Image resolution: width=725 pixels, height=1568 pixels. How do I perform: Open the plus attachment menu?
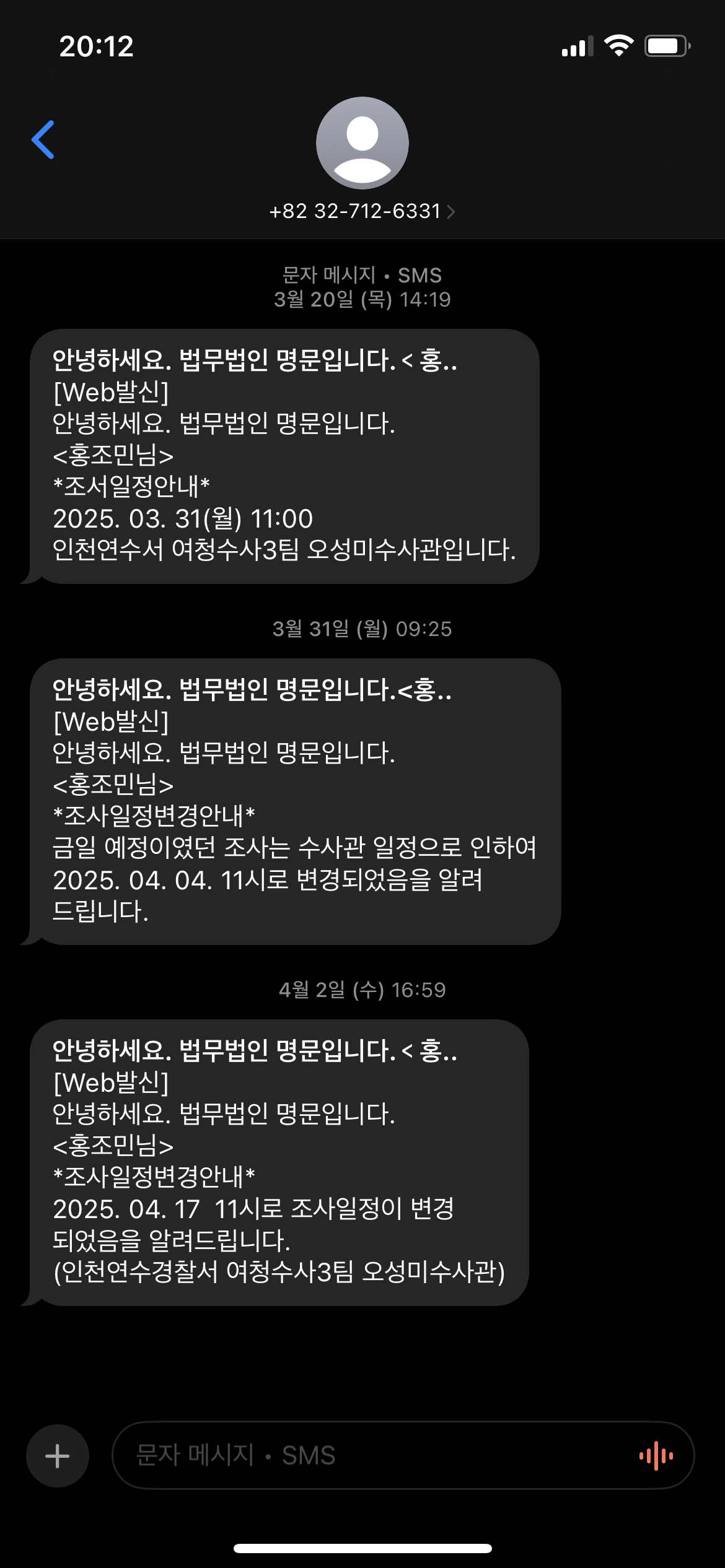[57, 1455]
